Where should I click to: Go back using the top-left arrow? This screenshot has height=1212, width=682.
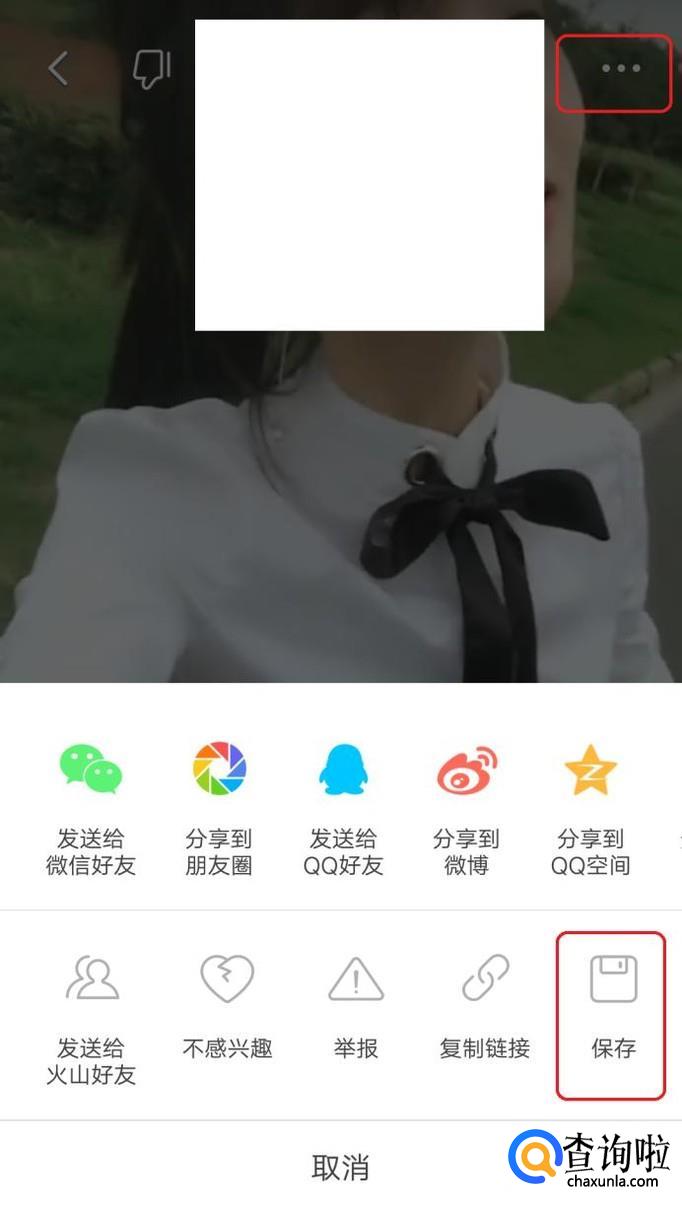click(58, 68)
